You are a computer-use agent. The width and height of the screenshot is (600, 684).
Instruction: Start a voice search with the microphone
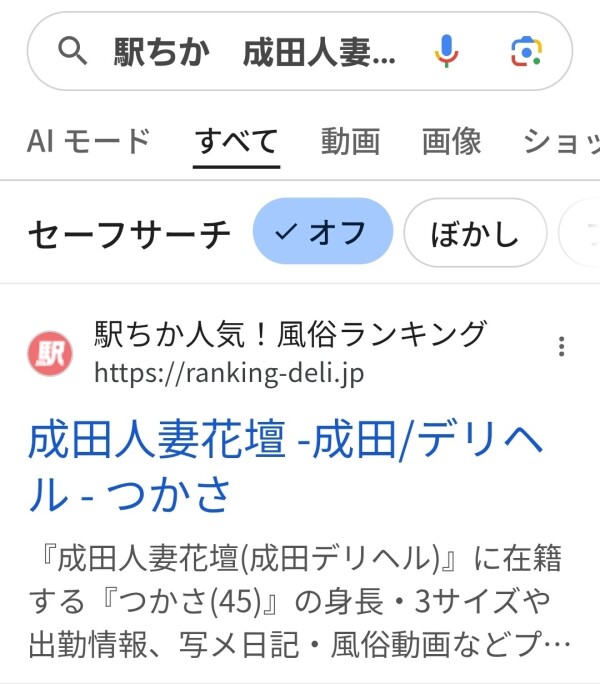click(447, 52)
